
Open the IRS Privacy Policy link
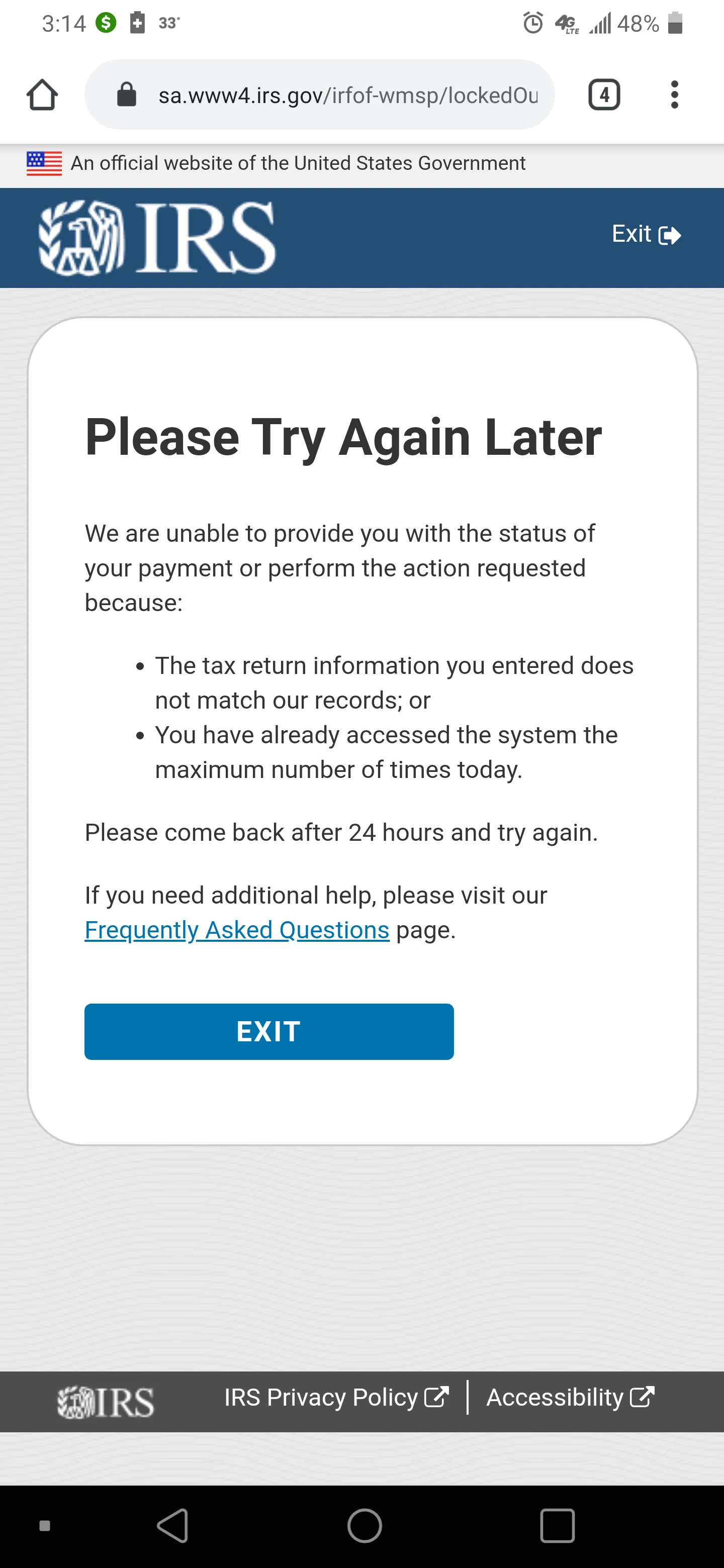pyautogui.click(x=336, y=1398)
